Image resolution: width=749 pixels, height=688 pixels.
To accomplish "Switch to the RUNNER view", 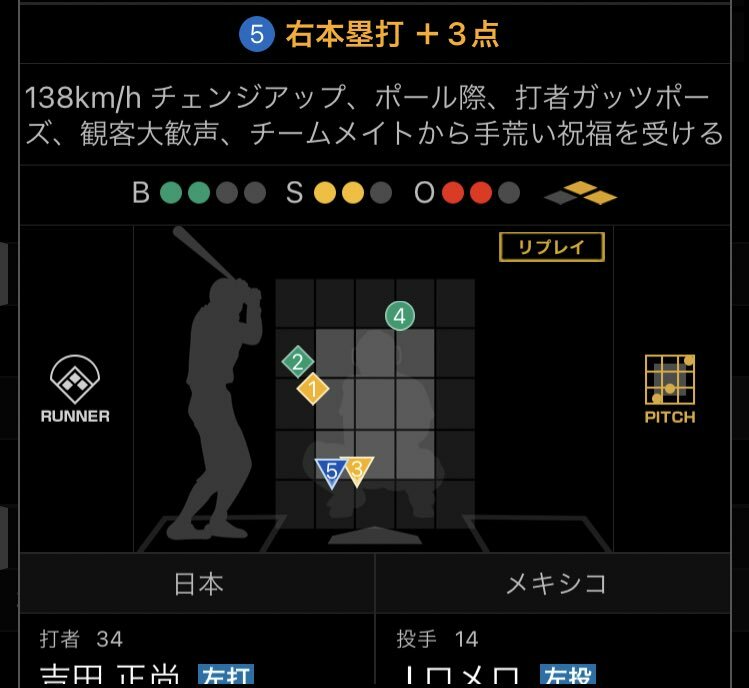I will (x=75, y=389).
